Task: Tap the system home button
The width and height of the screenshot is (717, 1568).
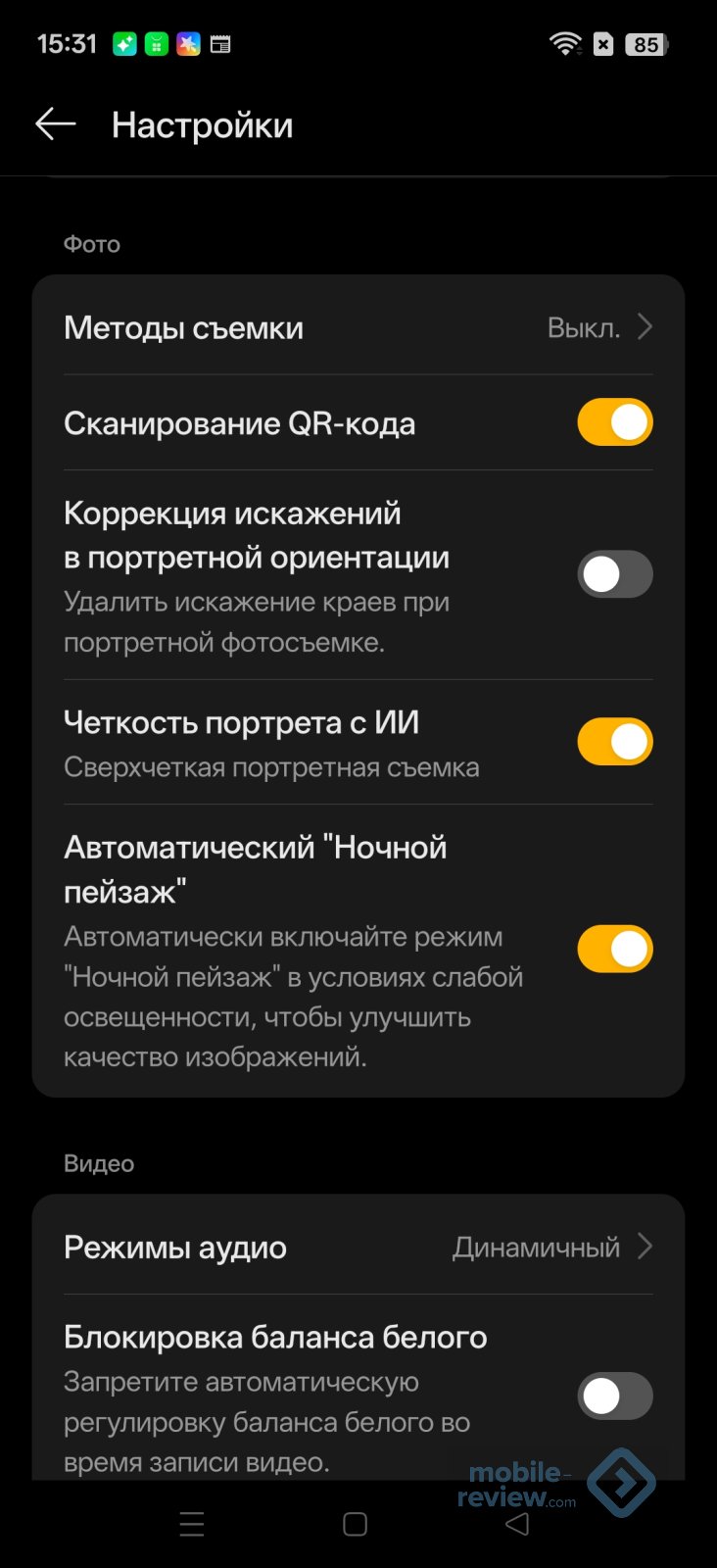Action: 356,1524
